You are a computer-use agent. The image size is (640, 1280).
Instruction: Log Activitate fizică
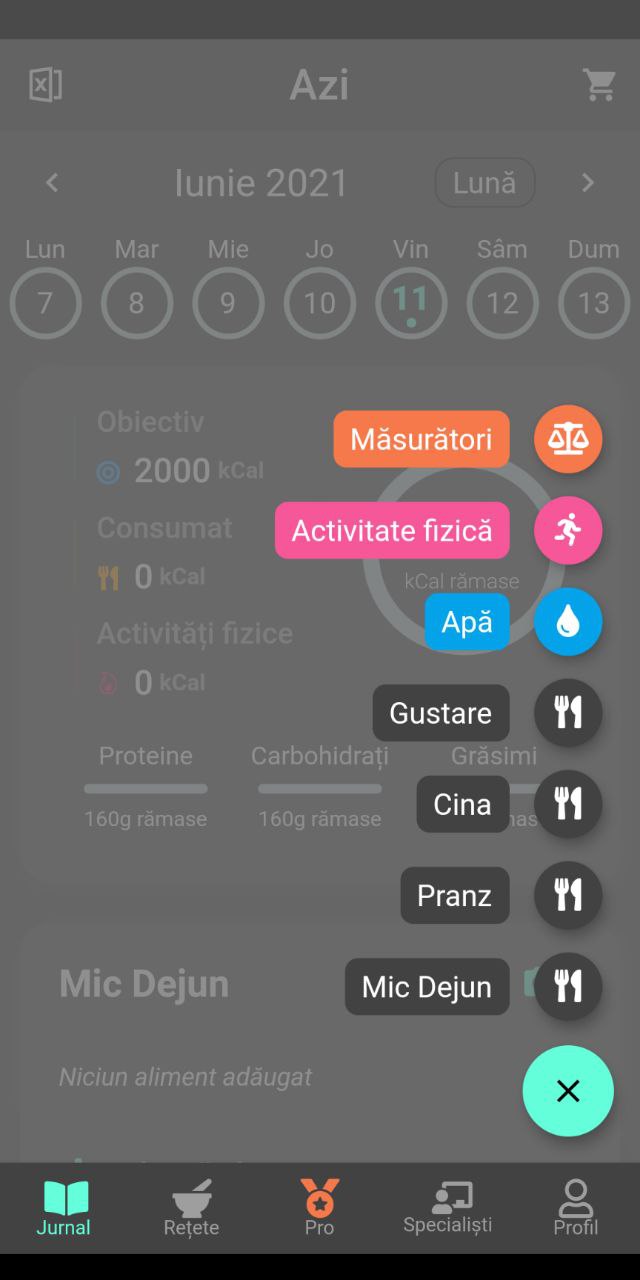[568, 530]
